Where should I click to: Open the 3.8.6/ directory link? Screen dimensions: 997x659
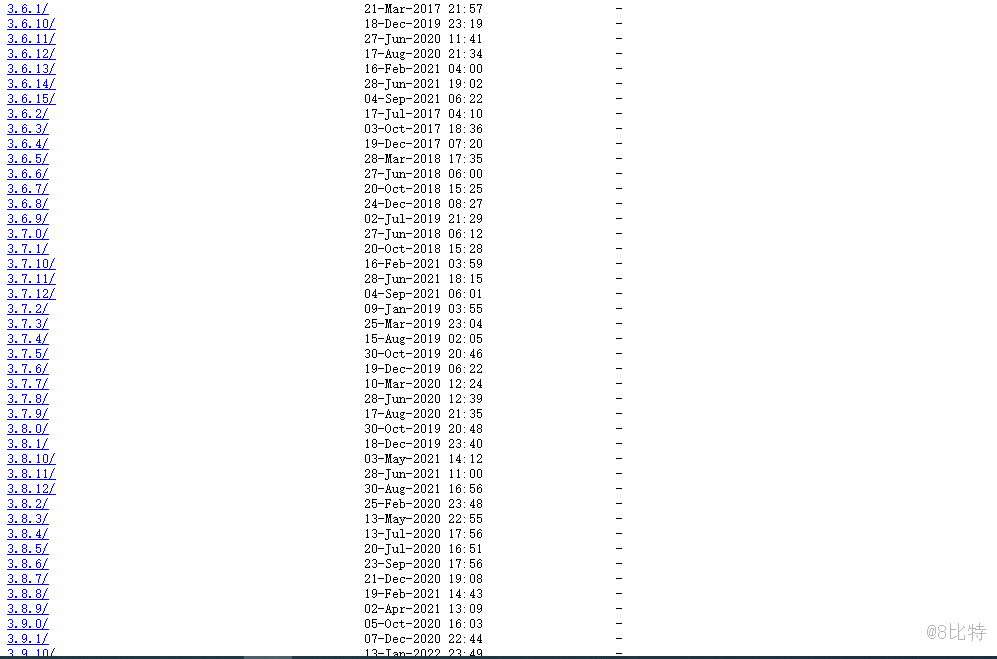coord(27,564)
